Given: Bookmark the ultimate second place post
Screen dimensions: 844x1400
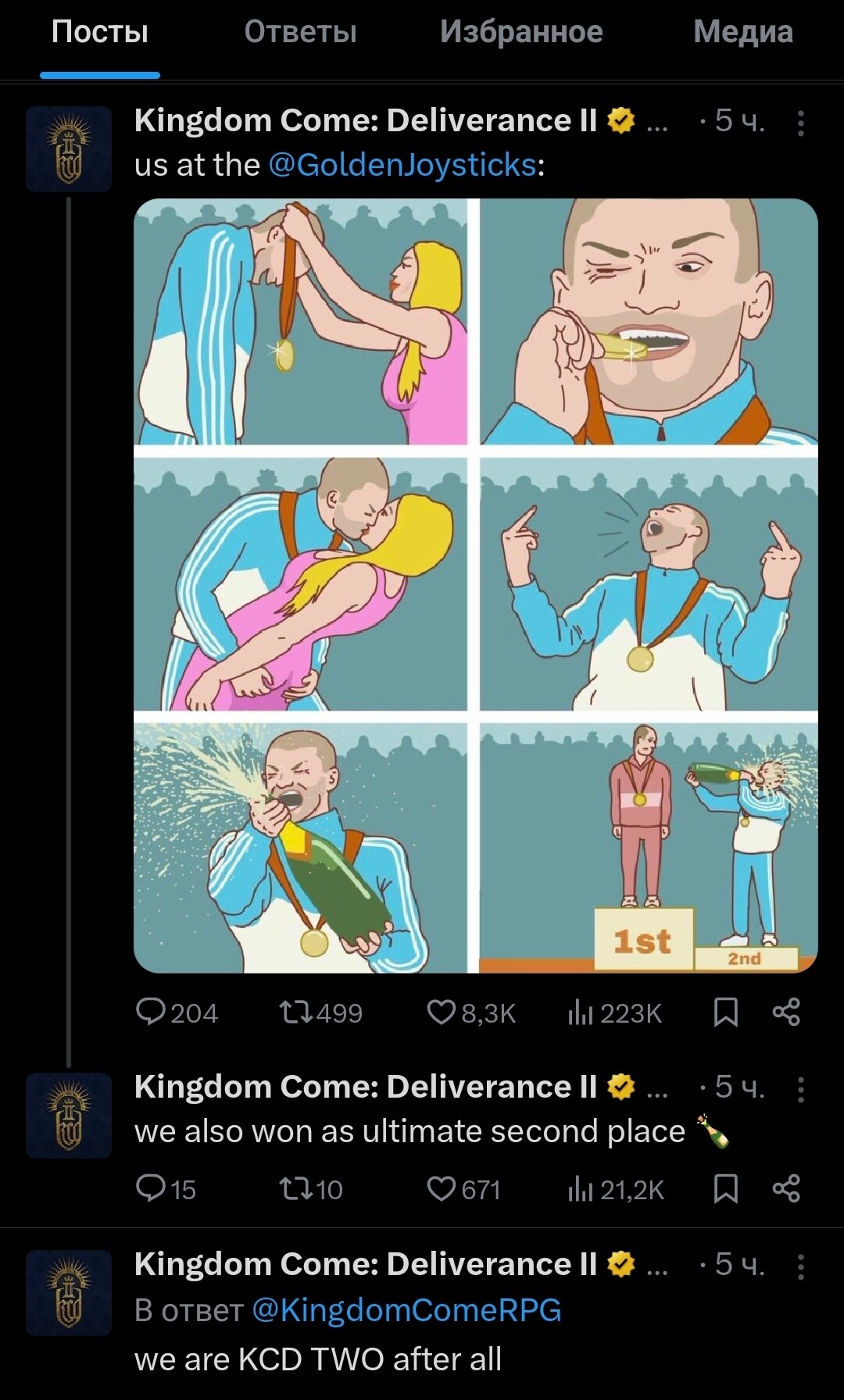Looking at the screenshot, I should click(726, 1189).
